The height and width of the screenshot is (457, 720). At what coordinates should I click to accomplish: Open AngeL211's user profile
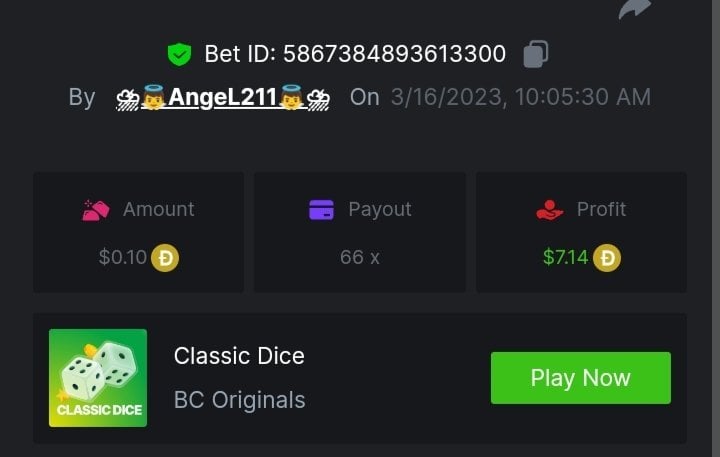223,97
